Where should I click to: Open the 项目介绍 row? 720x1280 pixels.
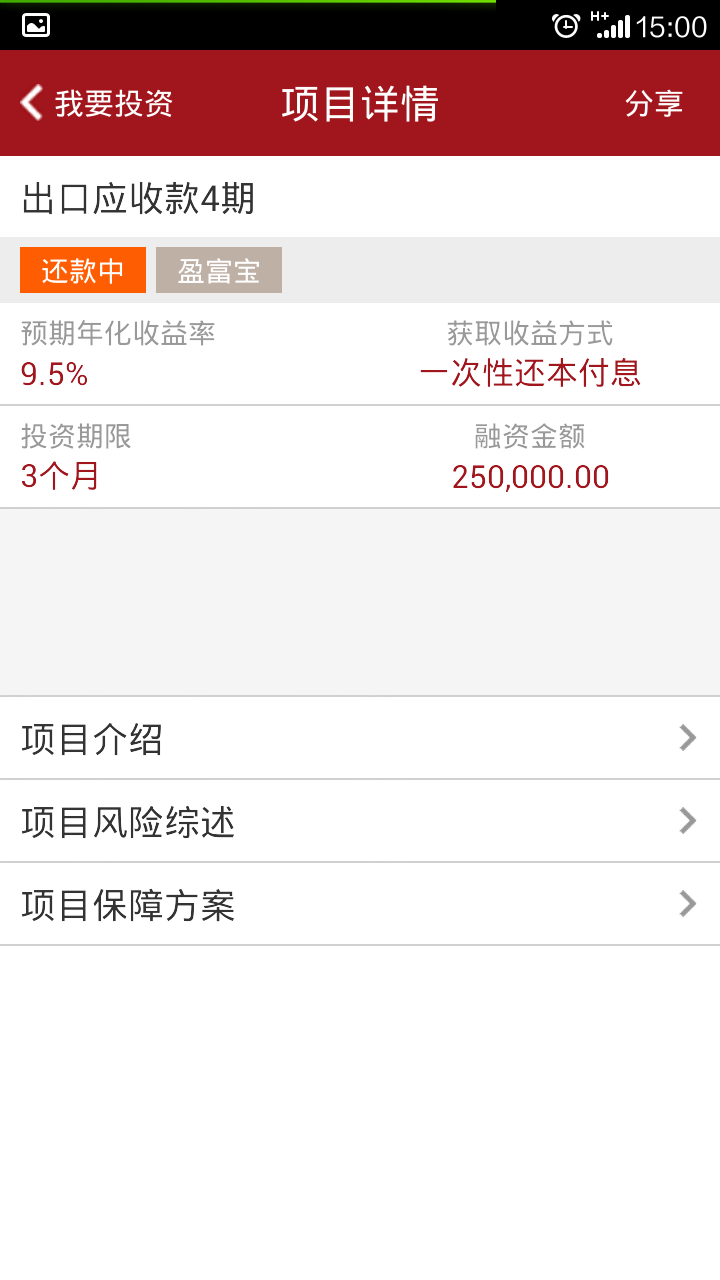tap(360, 739)
